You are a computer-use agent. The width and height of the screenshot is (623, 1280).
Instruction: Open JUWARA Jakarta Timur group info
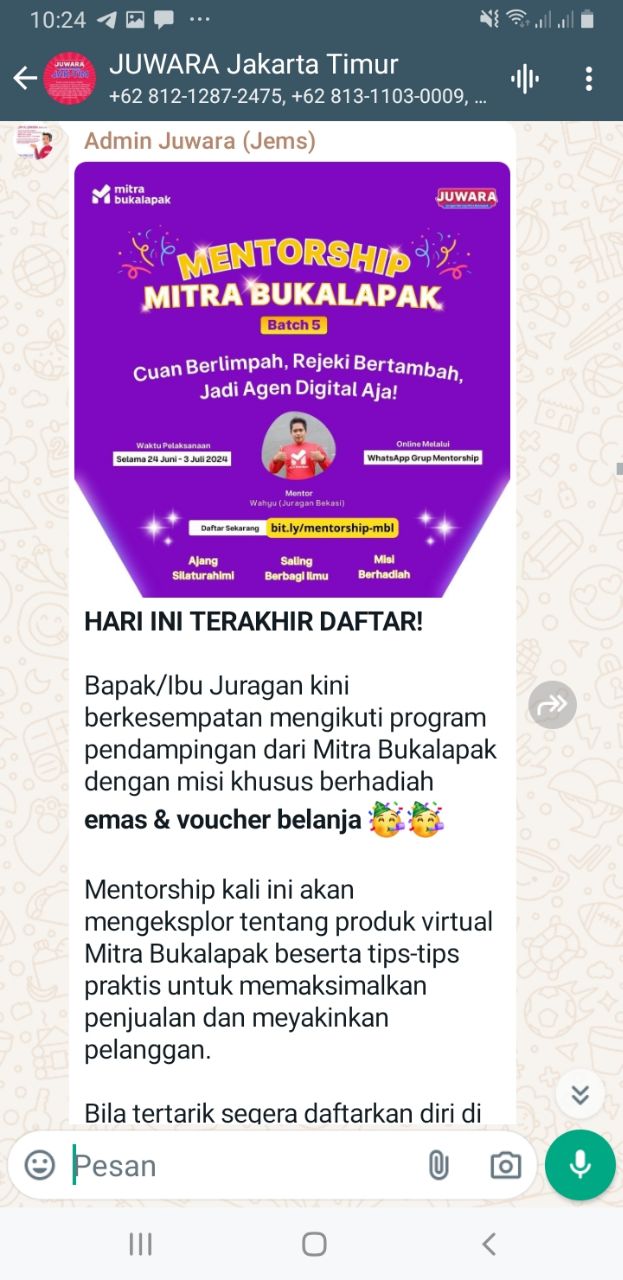[298, 79]
